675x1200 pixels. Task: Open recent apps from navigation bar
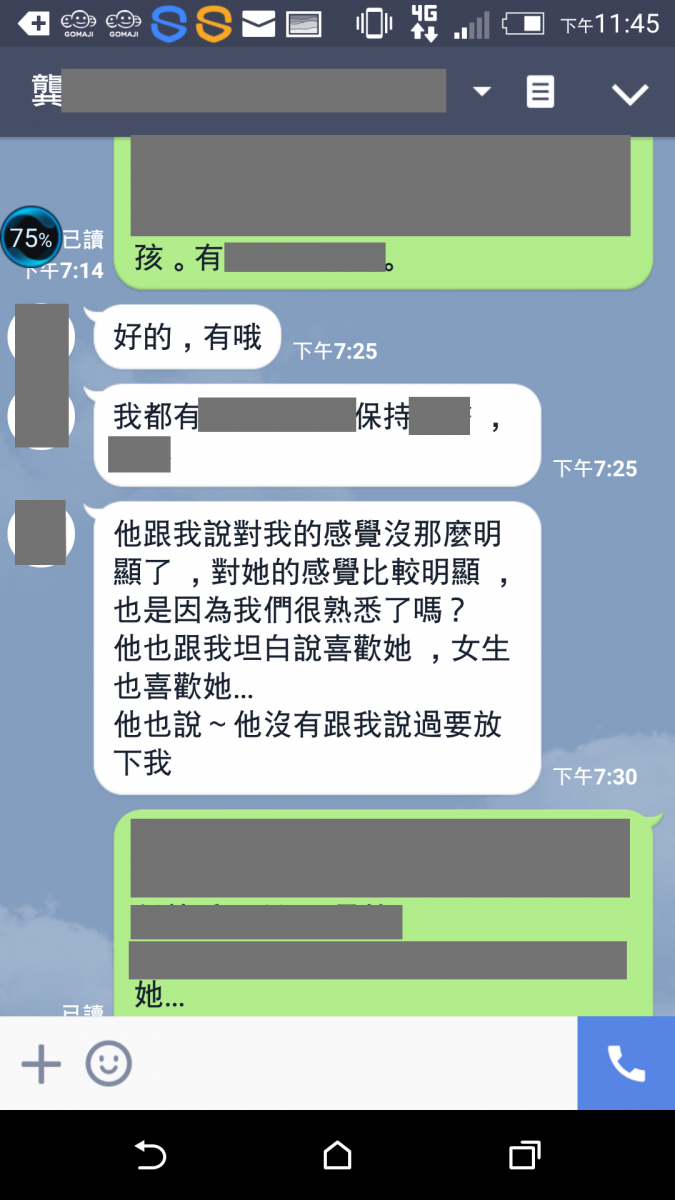[524, 1156]
